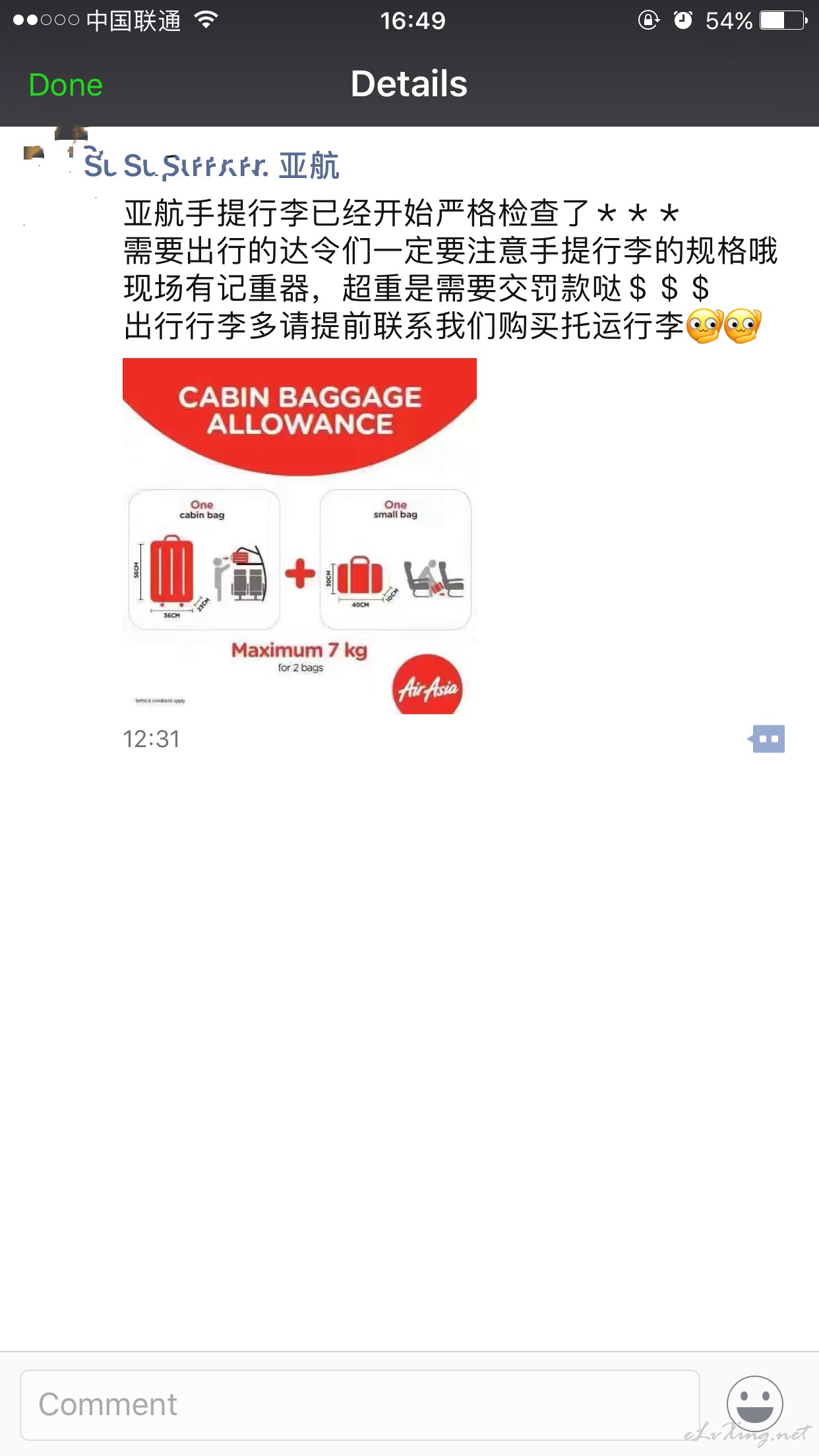Tap Done to close the details

66,85
